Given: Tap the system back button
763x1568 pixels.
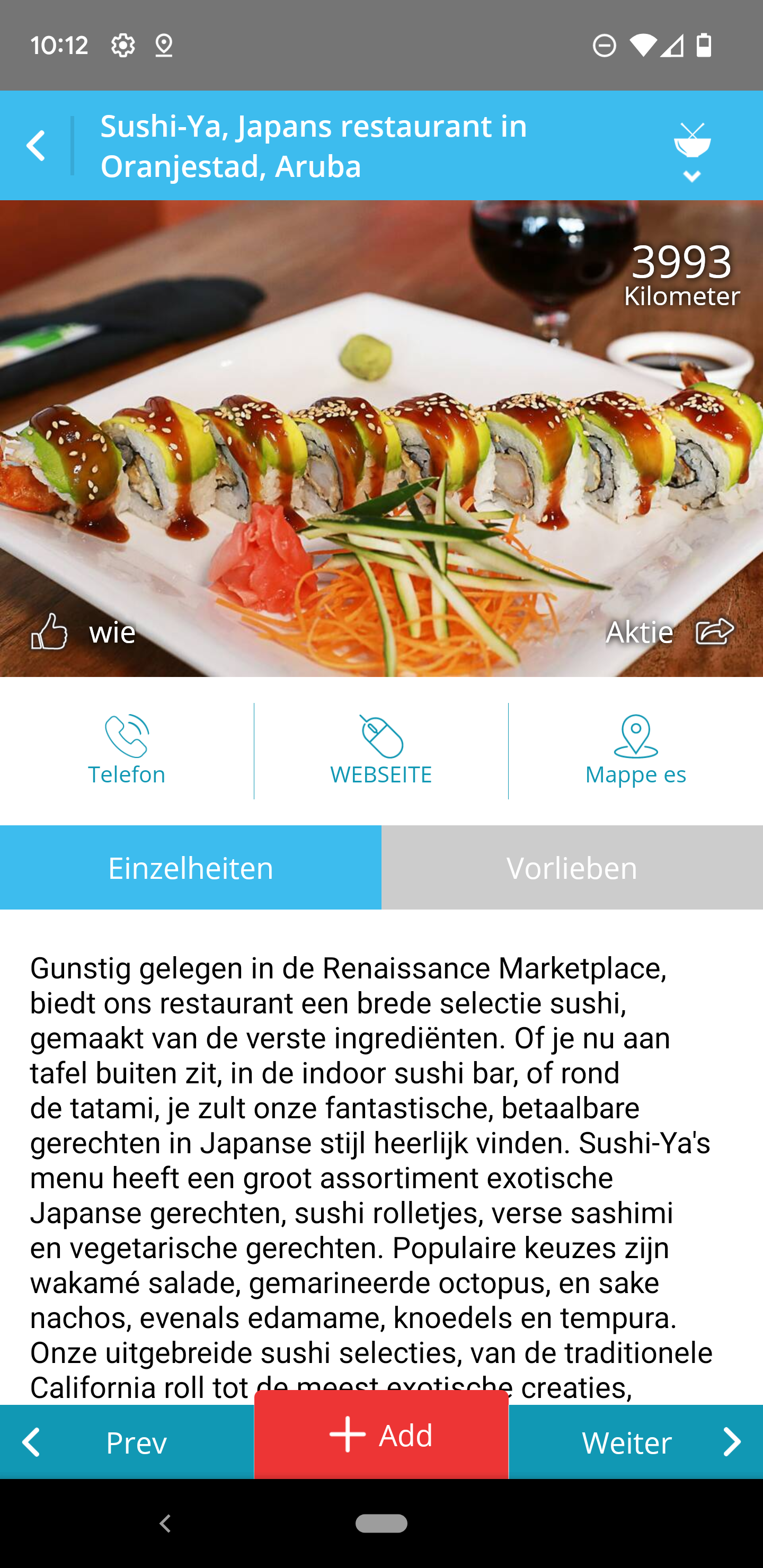Looking at the screenshot, I should 164,1524.
